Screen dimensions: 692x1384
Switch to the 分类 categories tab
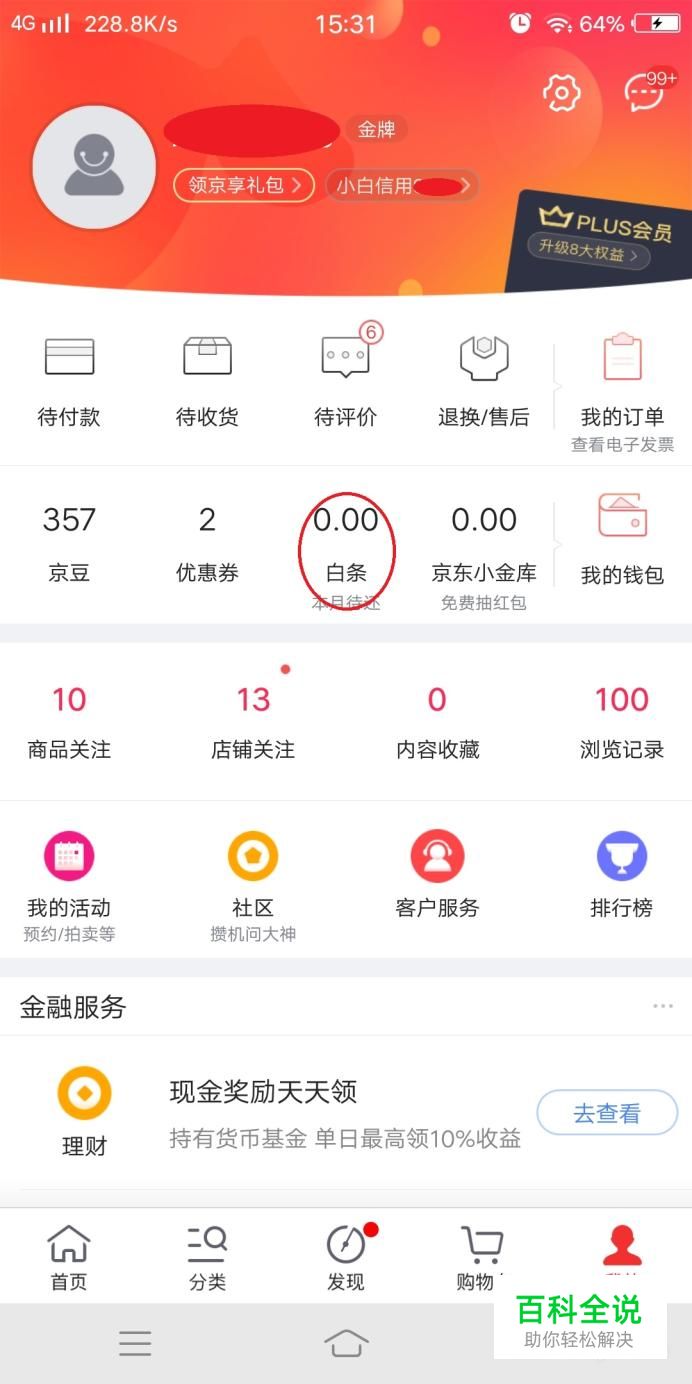click(207, 1258)
